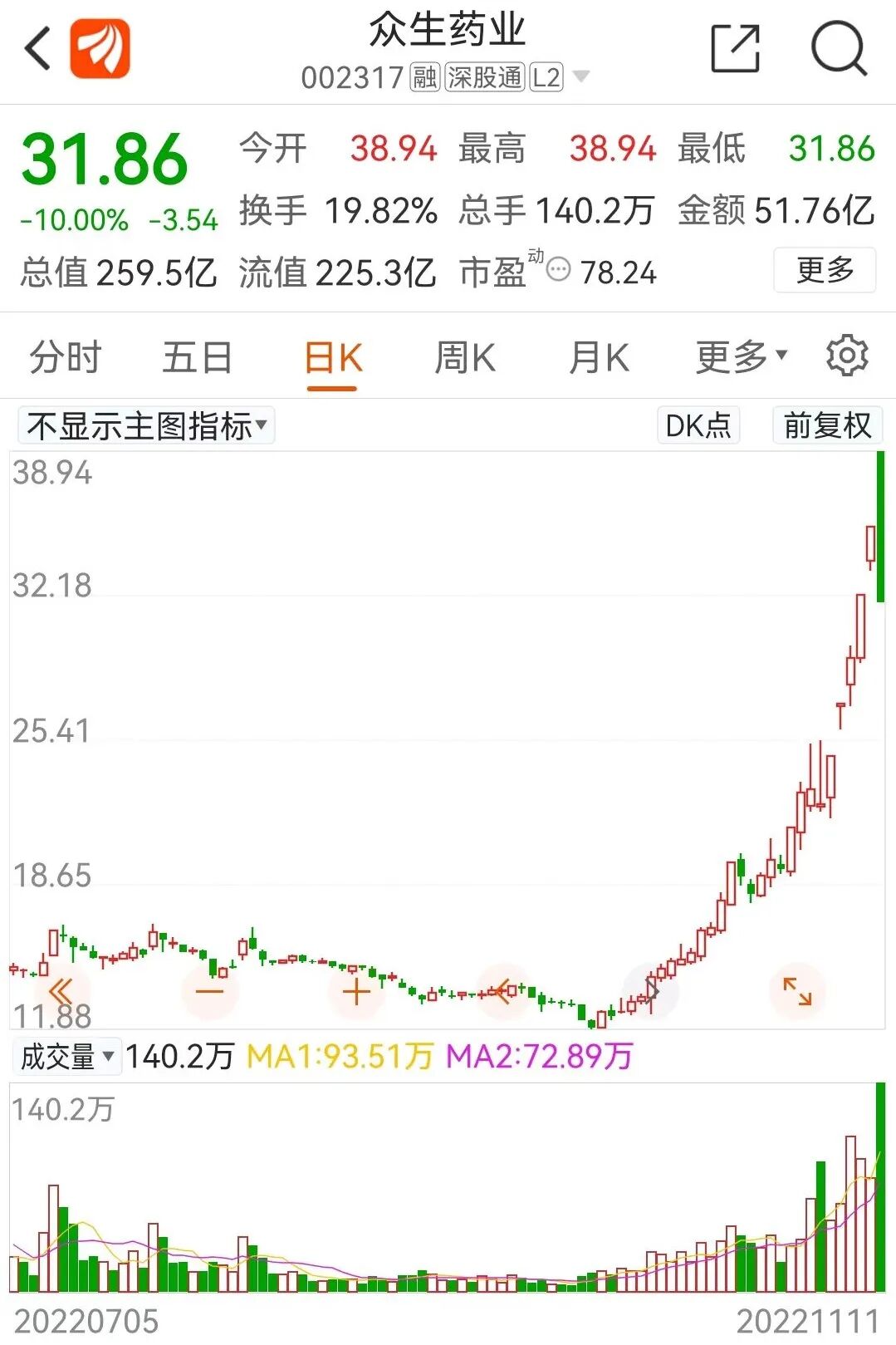The height and width of the screenshot is (1345, 896).
Task: Jump to earliest data with double-left arrow
Action: (x=61, y=991)
